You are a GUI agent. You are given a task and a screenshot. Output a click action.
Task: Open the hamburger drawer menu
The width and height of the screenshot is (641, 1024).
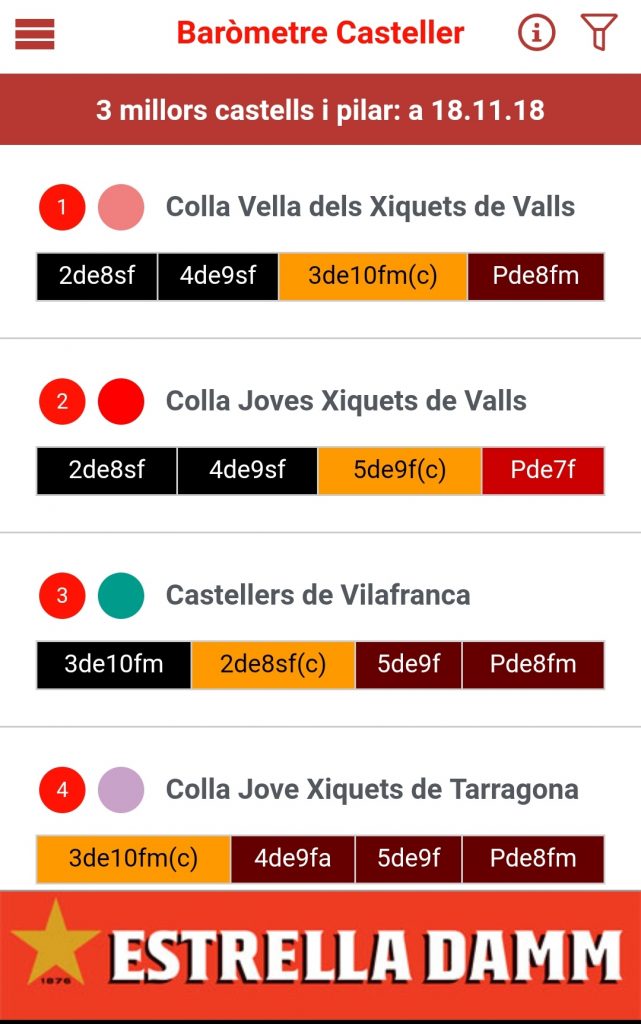(x=35, y=33)
